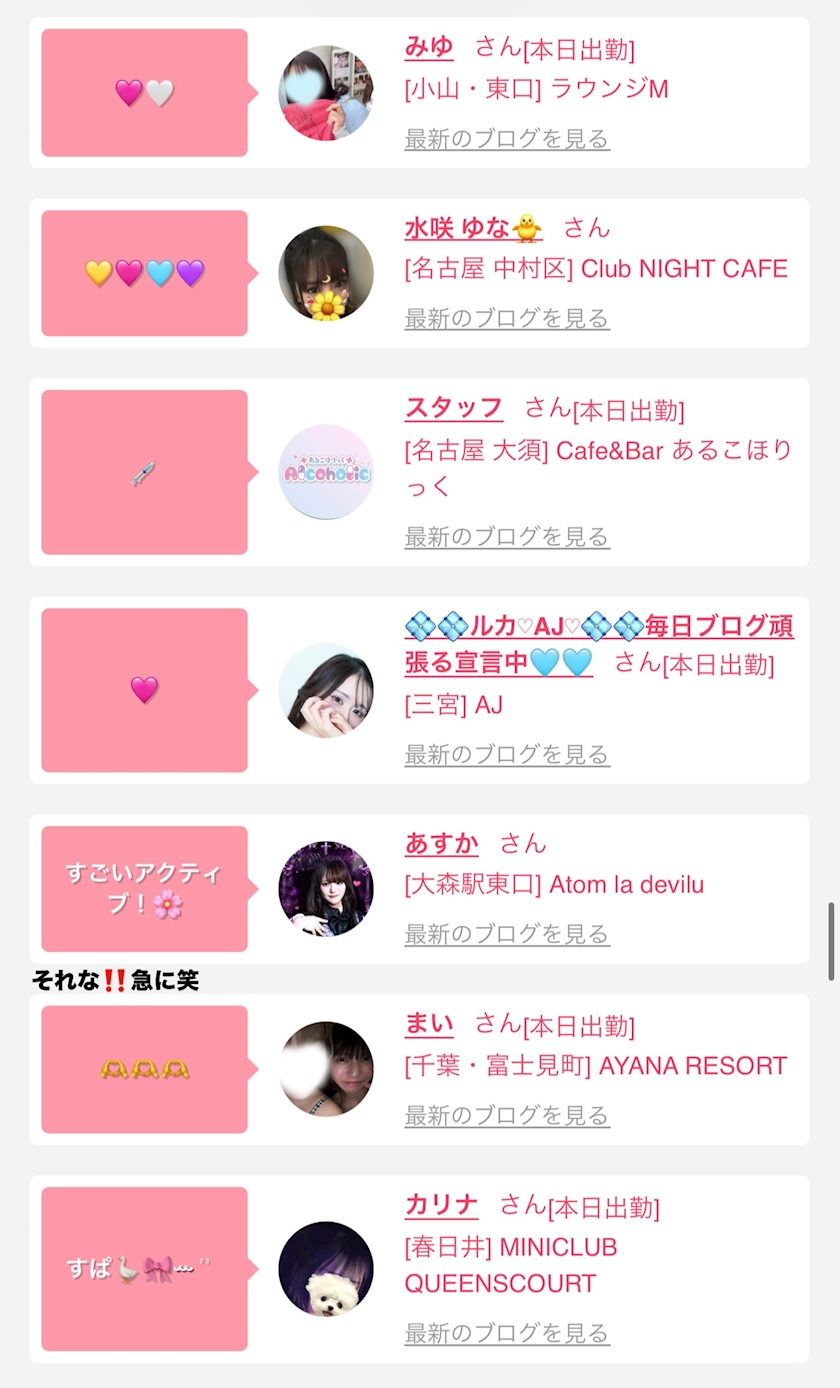Tap the Alcoholic logo avatar for スタッフ
Screen dimensions: 840x1388
tap(326, 472)
